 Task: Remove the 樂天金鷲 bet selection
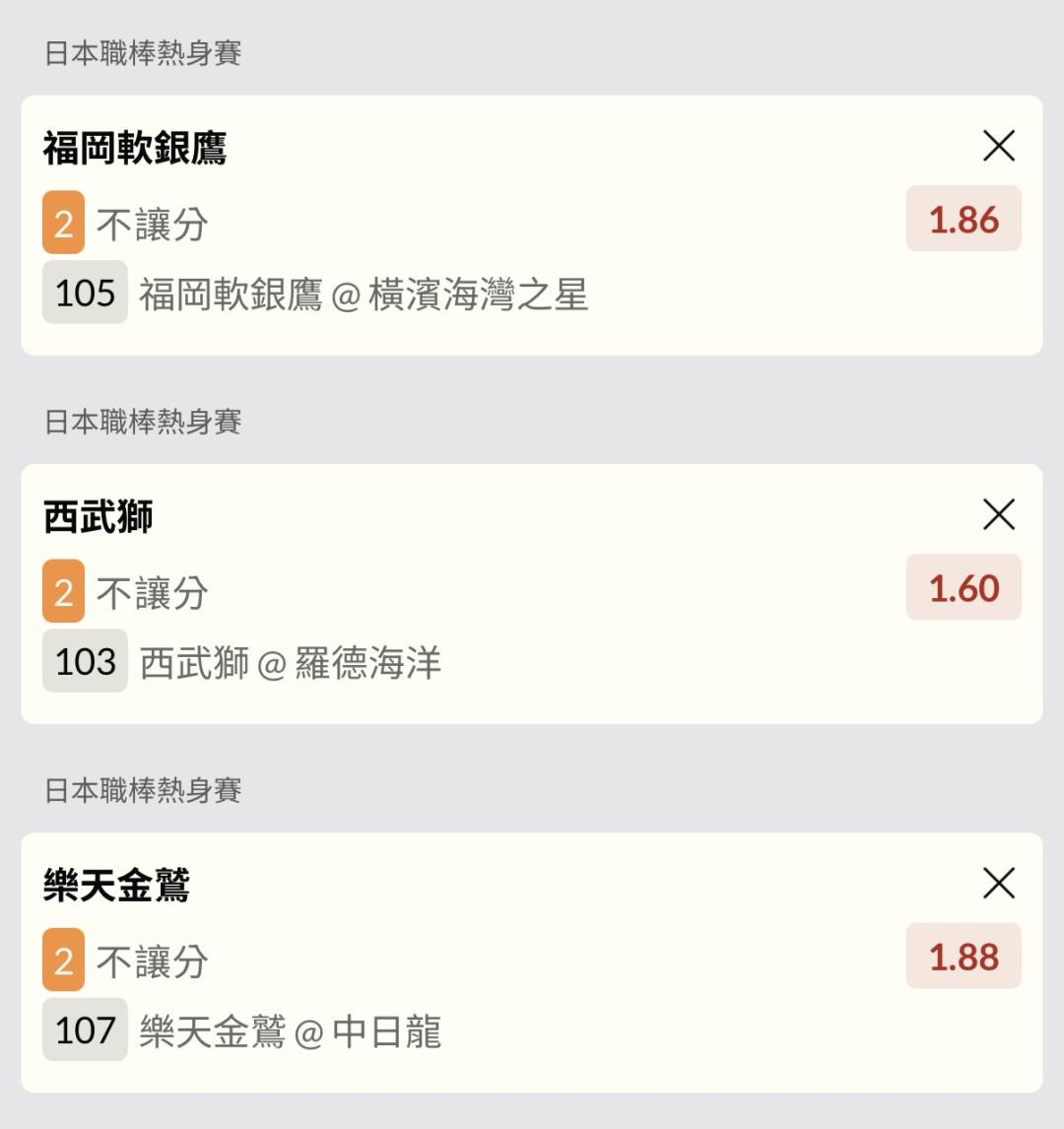[999, 884]
